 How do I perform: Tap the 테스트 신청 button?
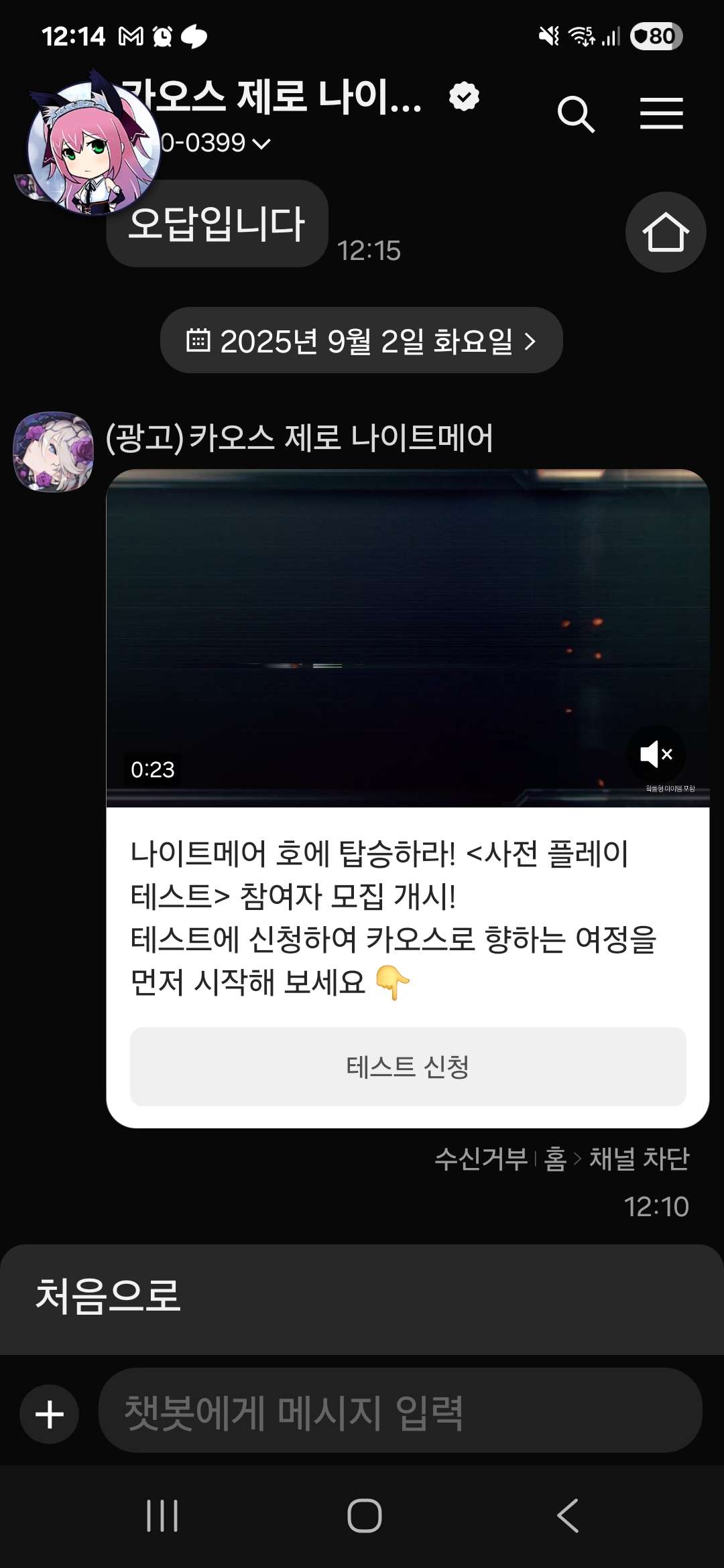pos(408,1066)
